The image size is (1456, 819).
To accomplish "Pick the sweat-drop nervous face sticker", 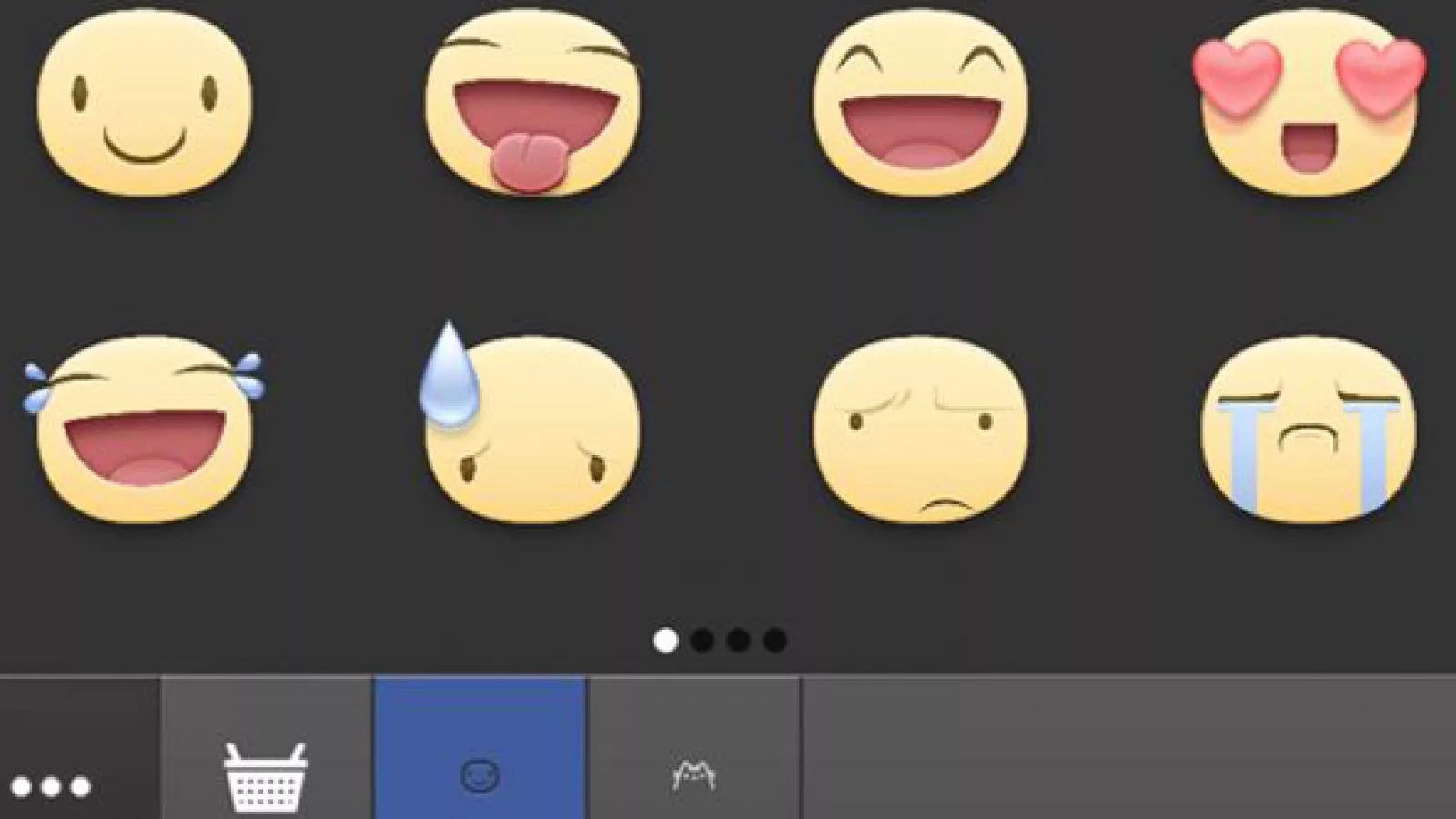I will (x=531, y=430).
